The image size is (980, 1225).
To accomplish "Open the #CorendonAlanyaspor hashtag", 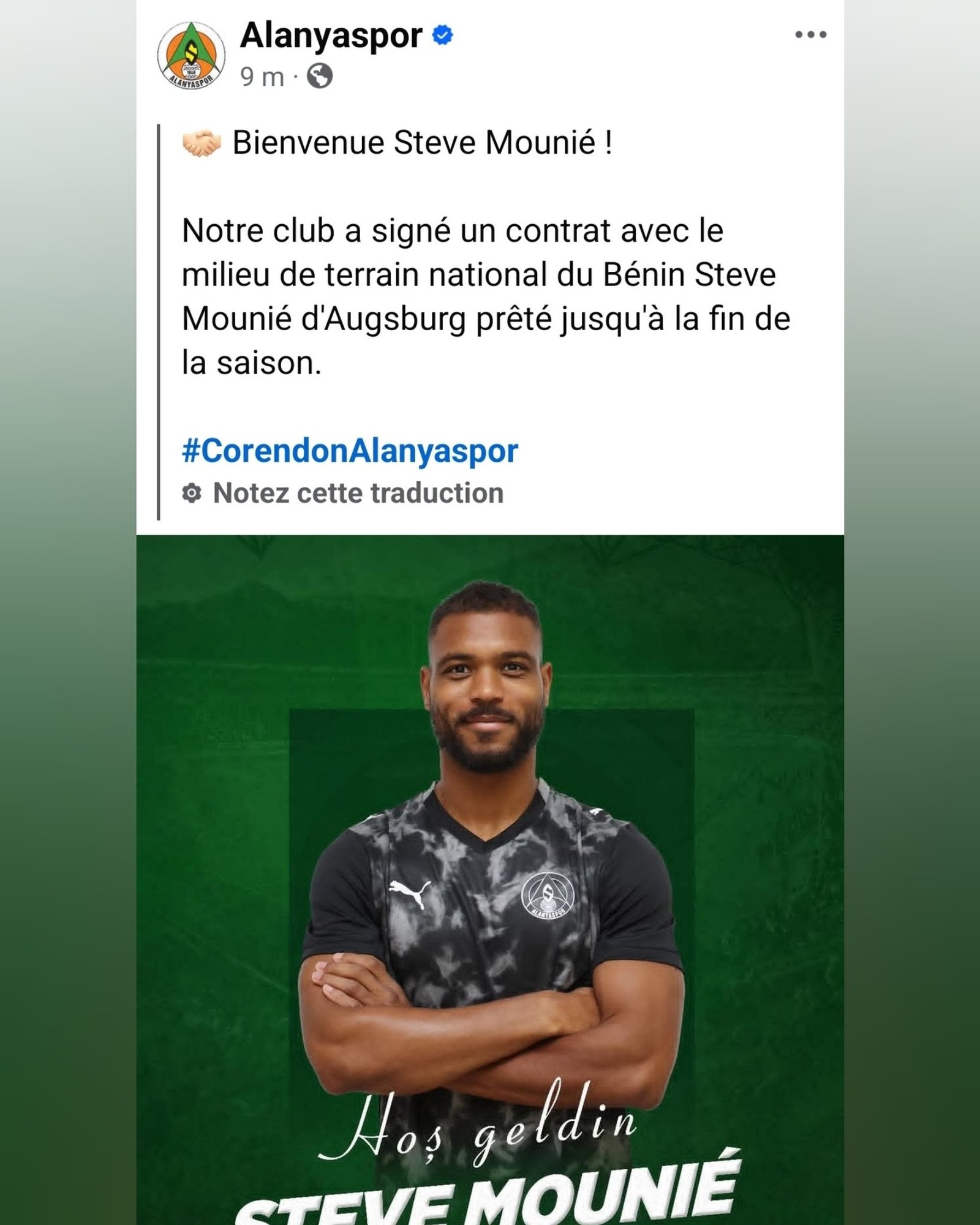I will (x=350, y=451).
